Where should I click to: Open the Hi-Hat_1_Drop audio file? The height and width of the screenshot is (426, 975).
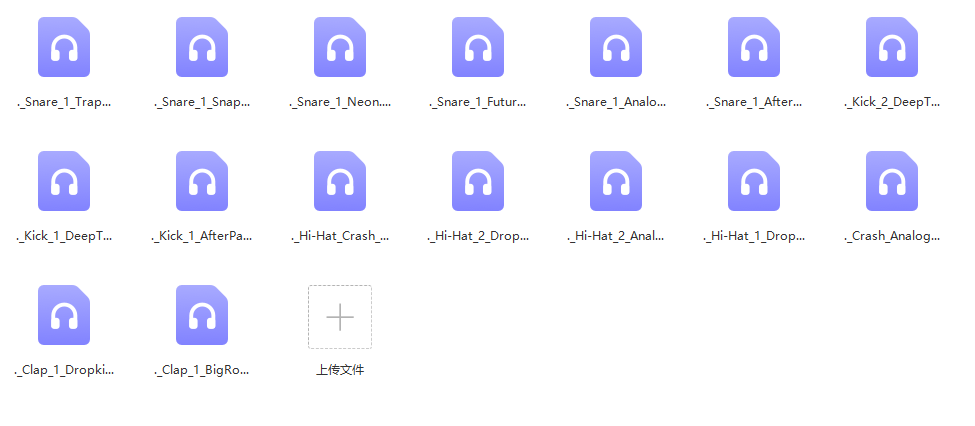coord(754,183)
